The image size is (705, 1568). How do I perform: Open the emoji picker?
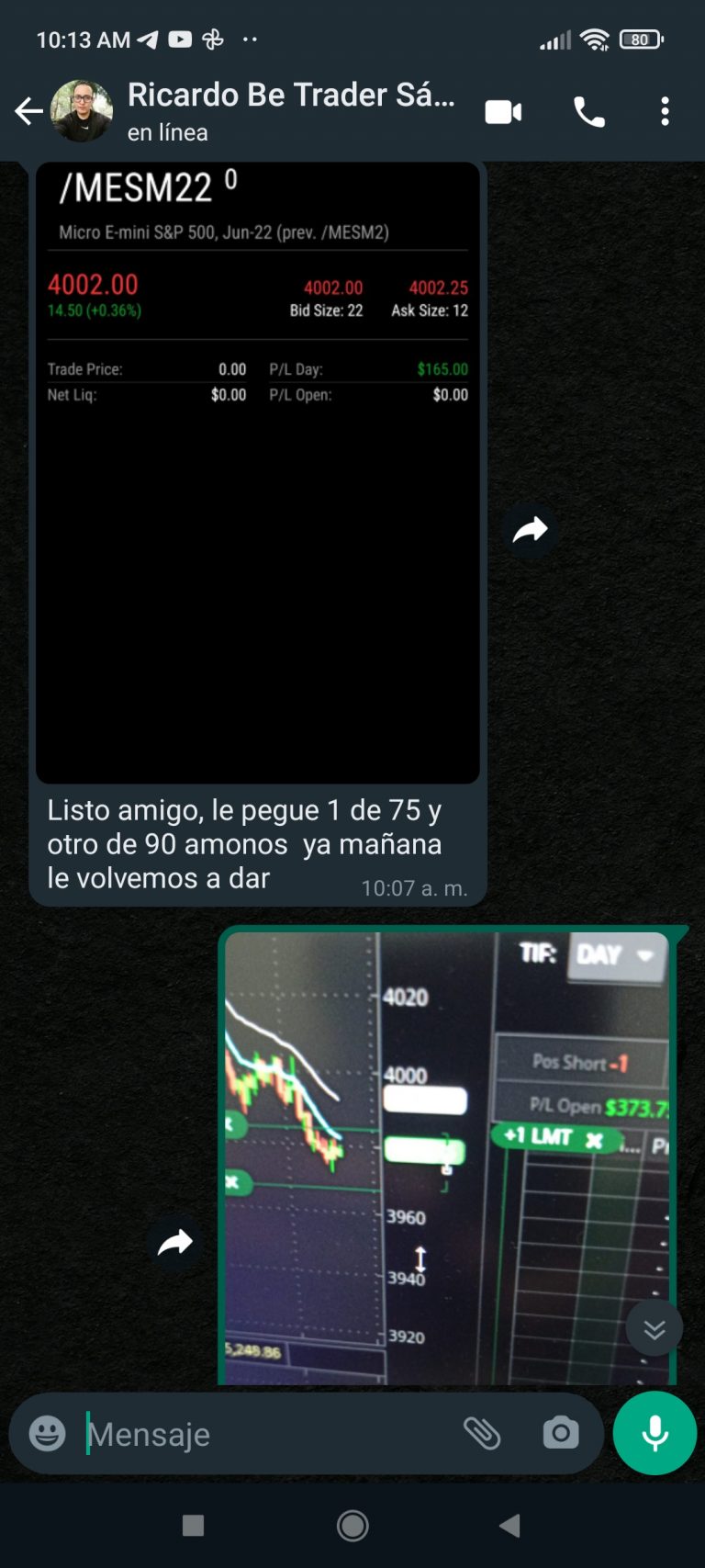click(x=48, y=1433)
